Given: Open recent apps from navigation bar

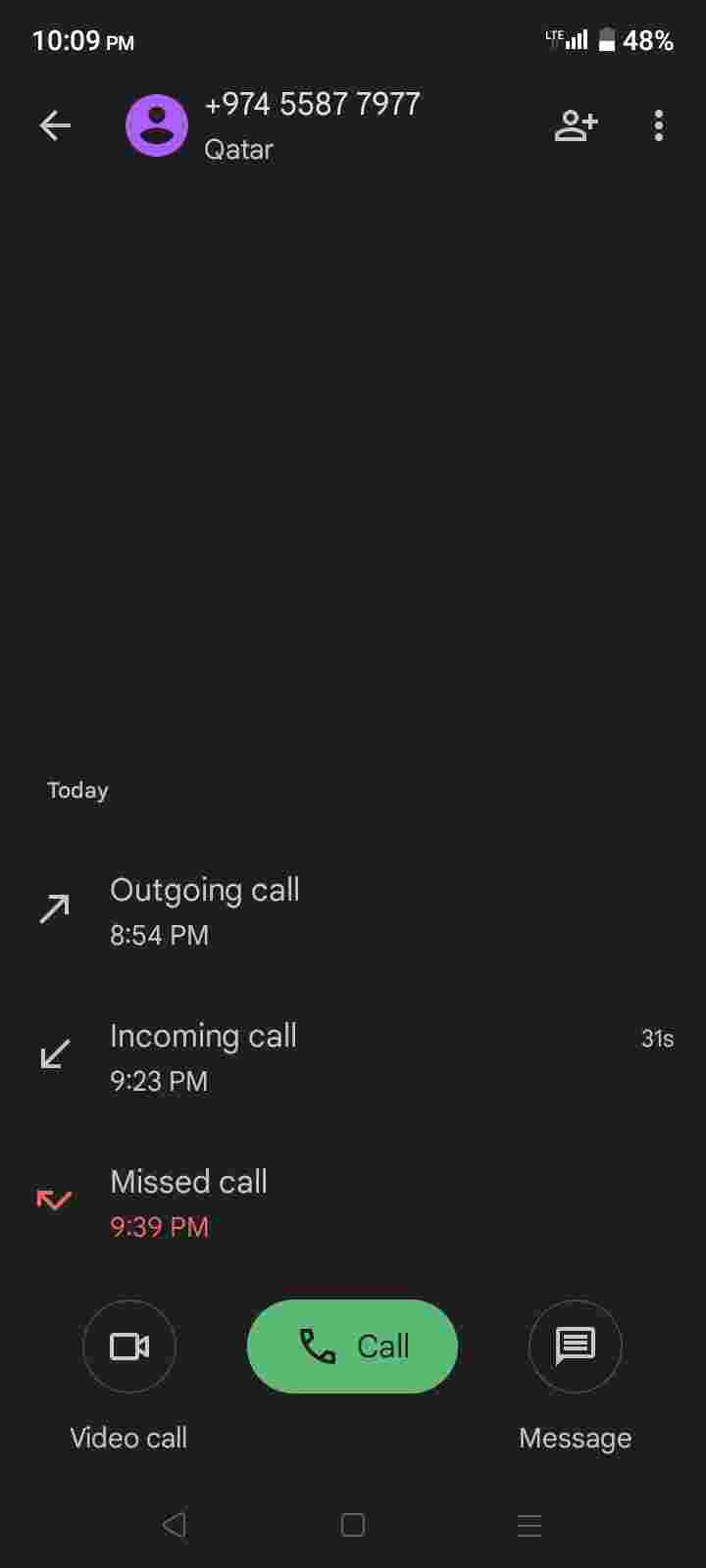Looking at the screenshot, I should coord(529,1525).
